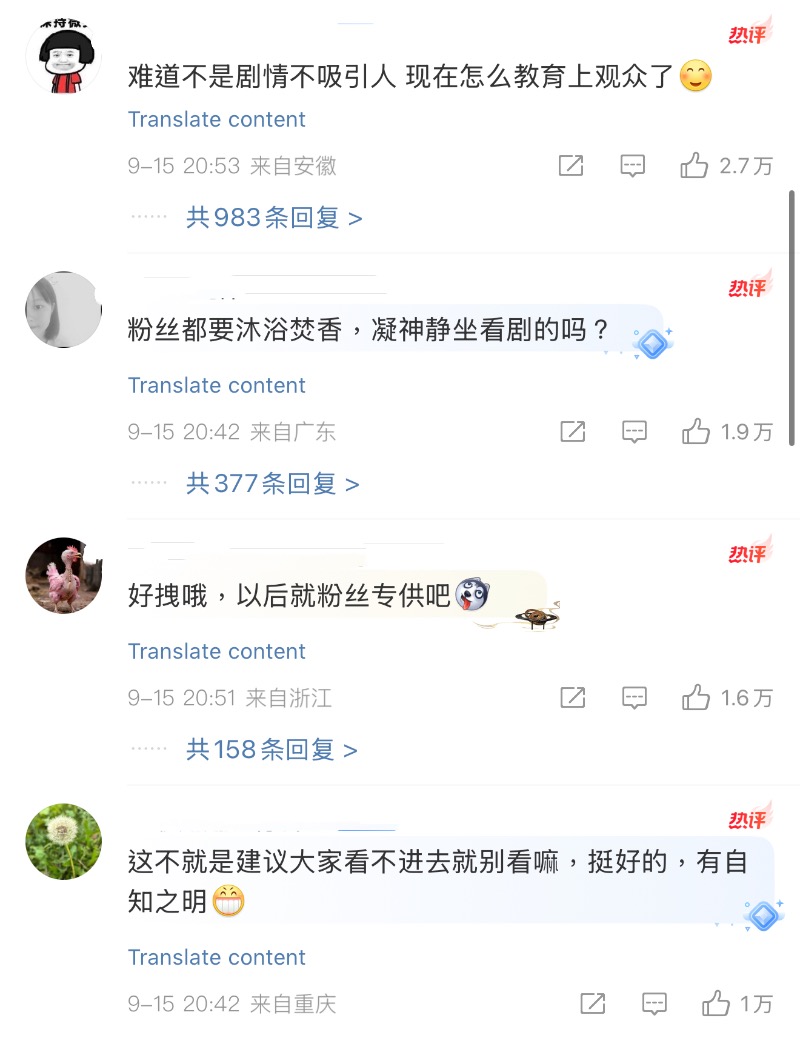The width and height of the screenshot is (800, 1038).
Task: Expand 共983条回复 replies
Action: (x=274, y=217)
